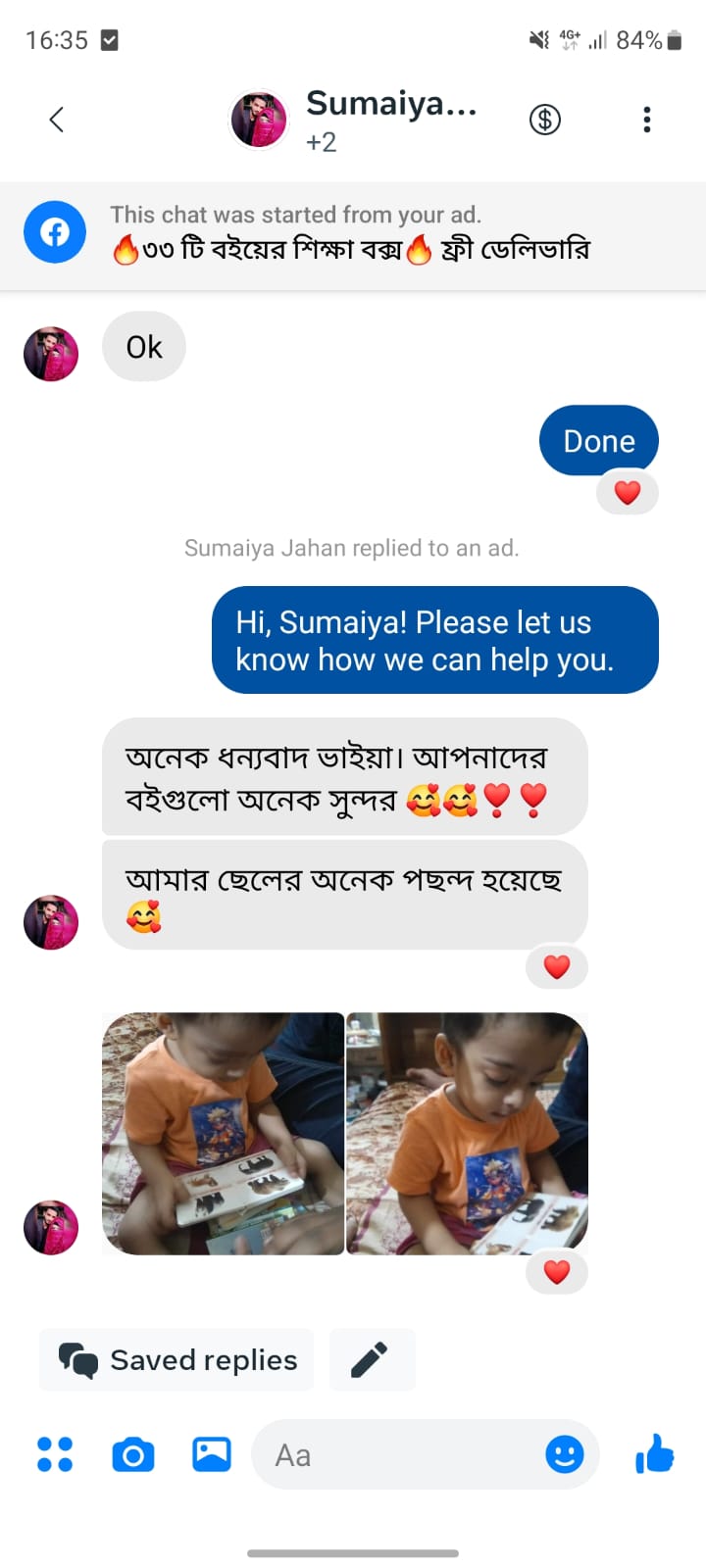The height and width of the screenshot is (1568, 706).
Task: Open Saved replies
Action: 177,1360
